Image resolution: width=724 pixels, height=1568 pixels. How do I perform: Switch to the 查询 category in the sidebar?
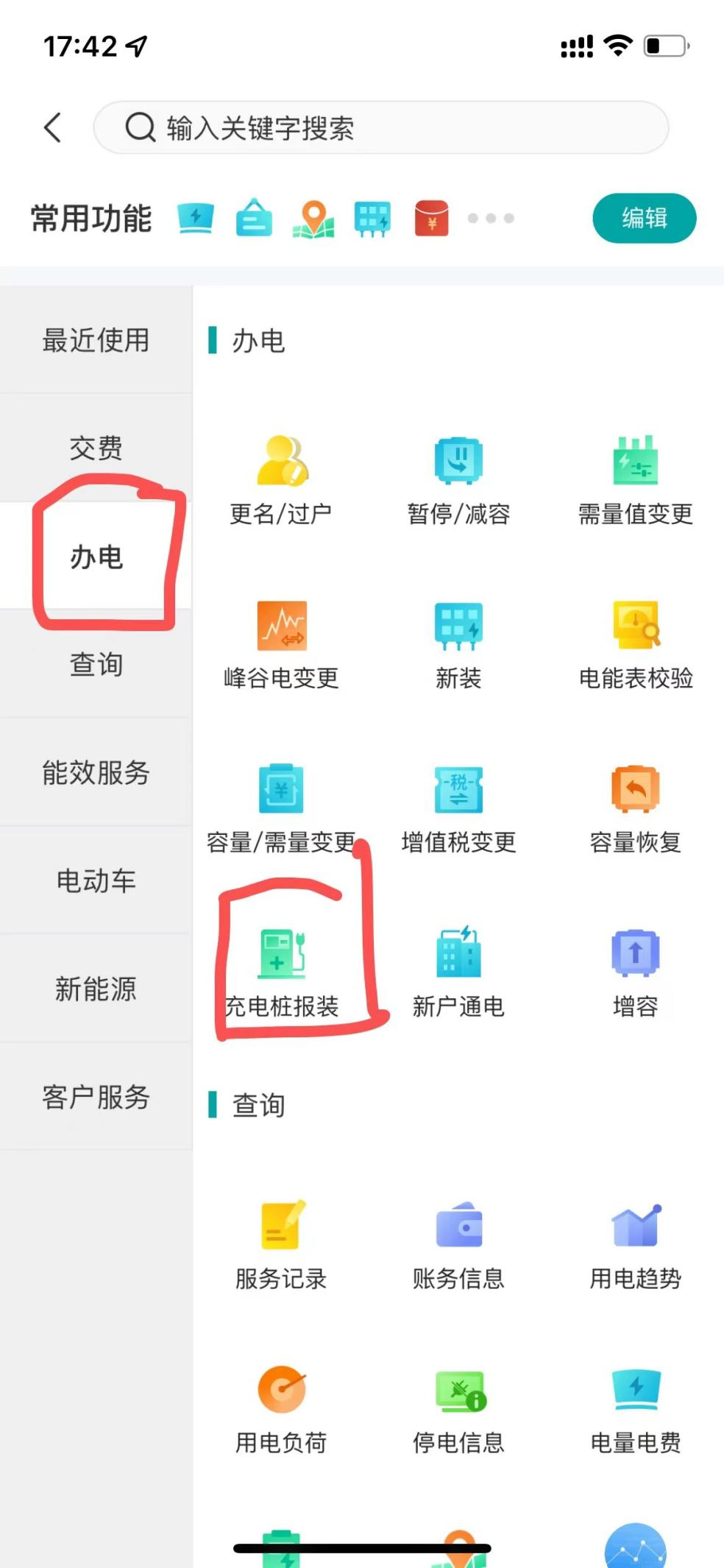pyautogui.click(x=96, y=664)
